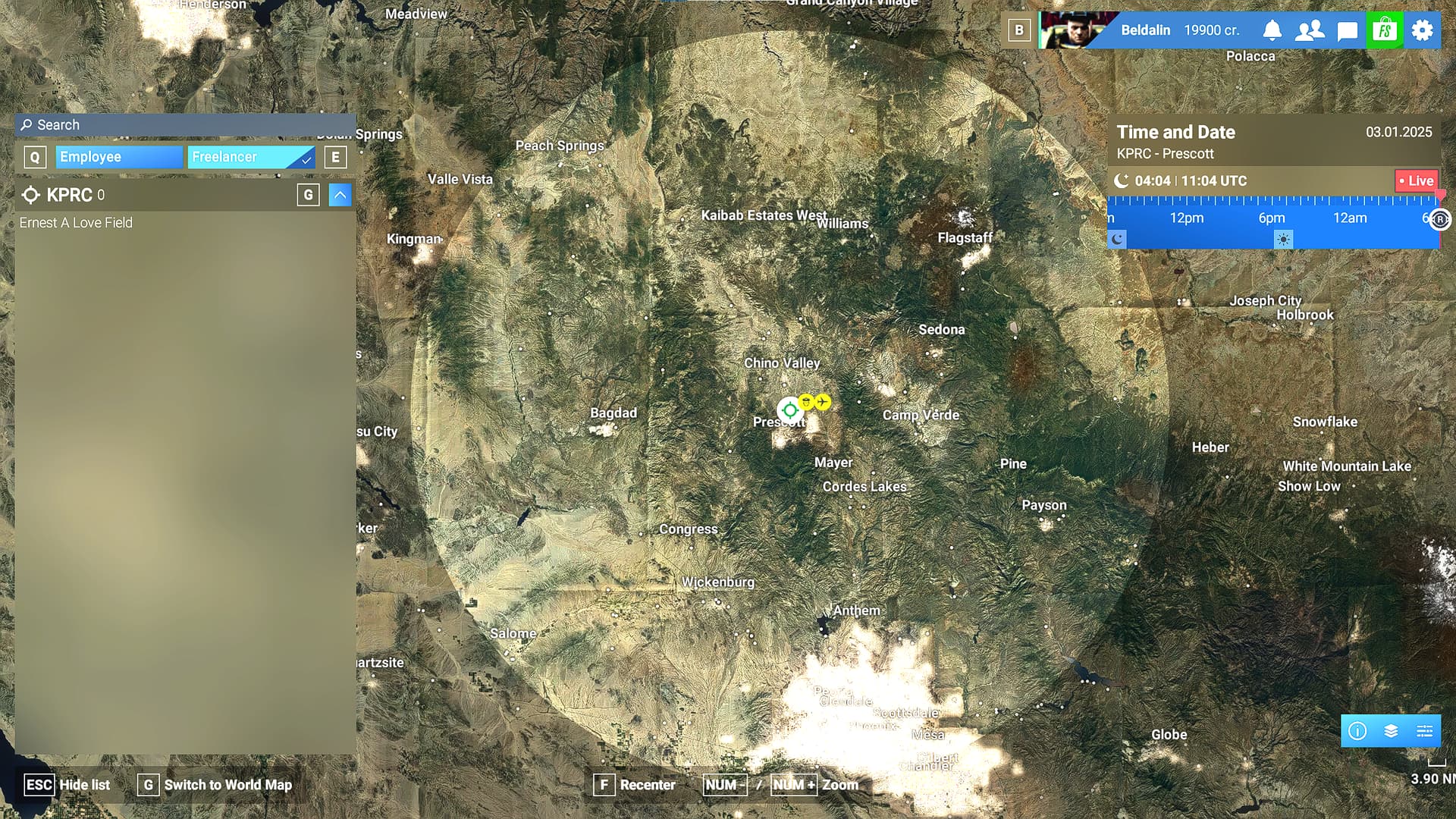Image resolution: width=1456 pixels, height=819 pixels.
Task: Open the map layers selector
Action: tap(1391, 731)
